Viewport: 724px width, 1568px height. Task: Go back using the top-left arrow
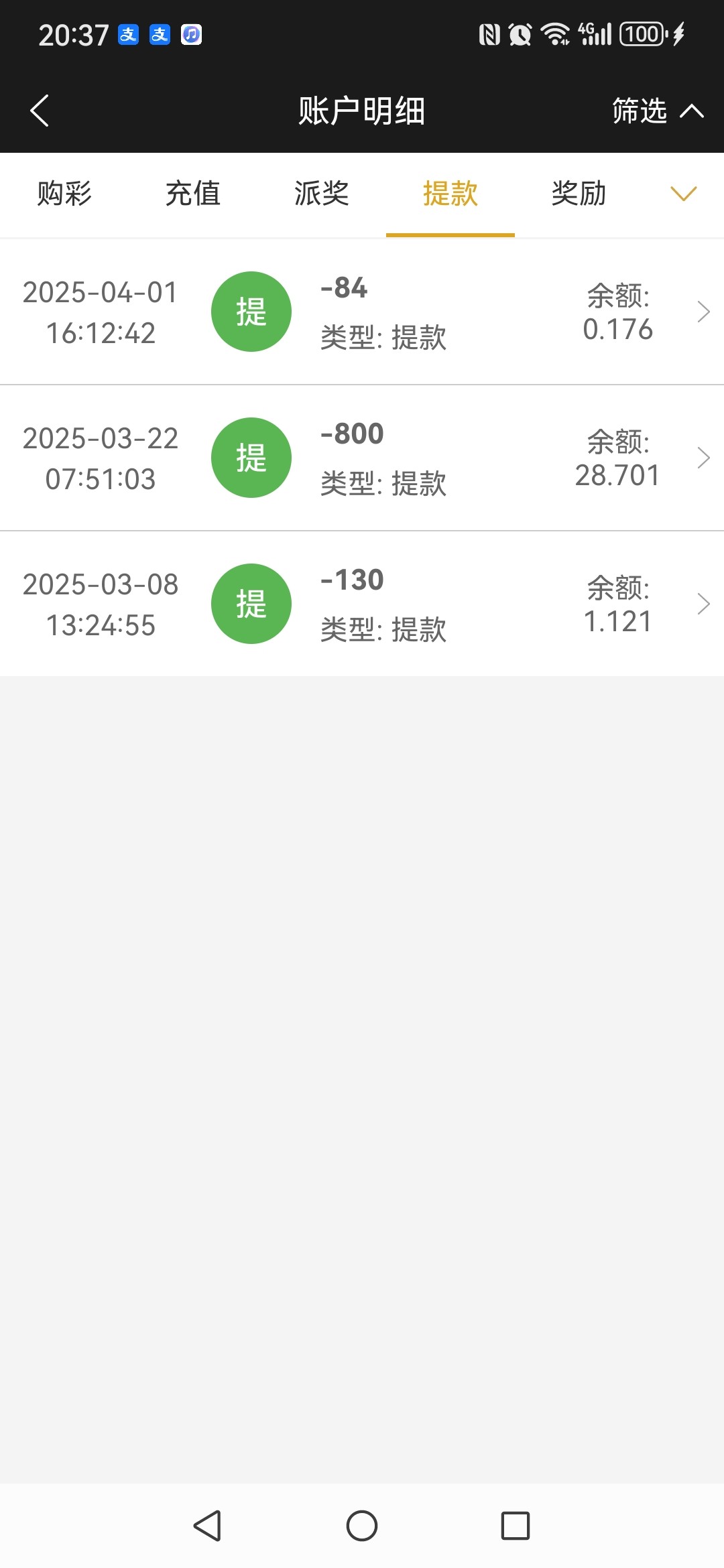[x=40, y=111]
